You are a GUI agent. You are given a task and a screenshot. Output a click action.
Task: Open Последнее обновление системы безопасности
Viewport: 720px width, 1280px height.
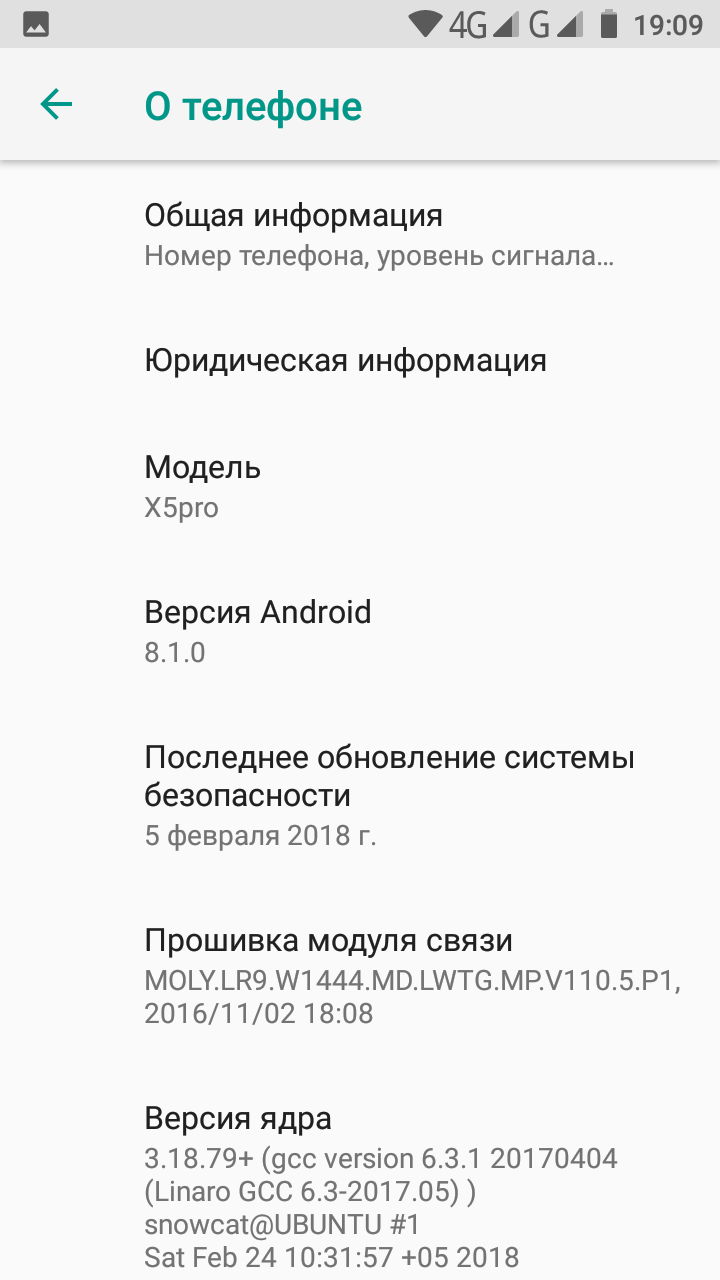pos(360,796)
